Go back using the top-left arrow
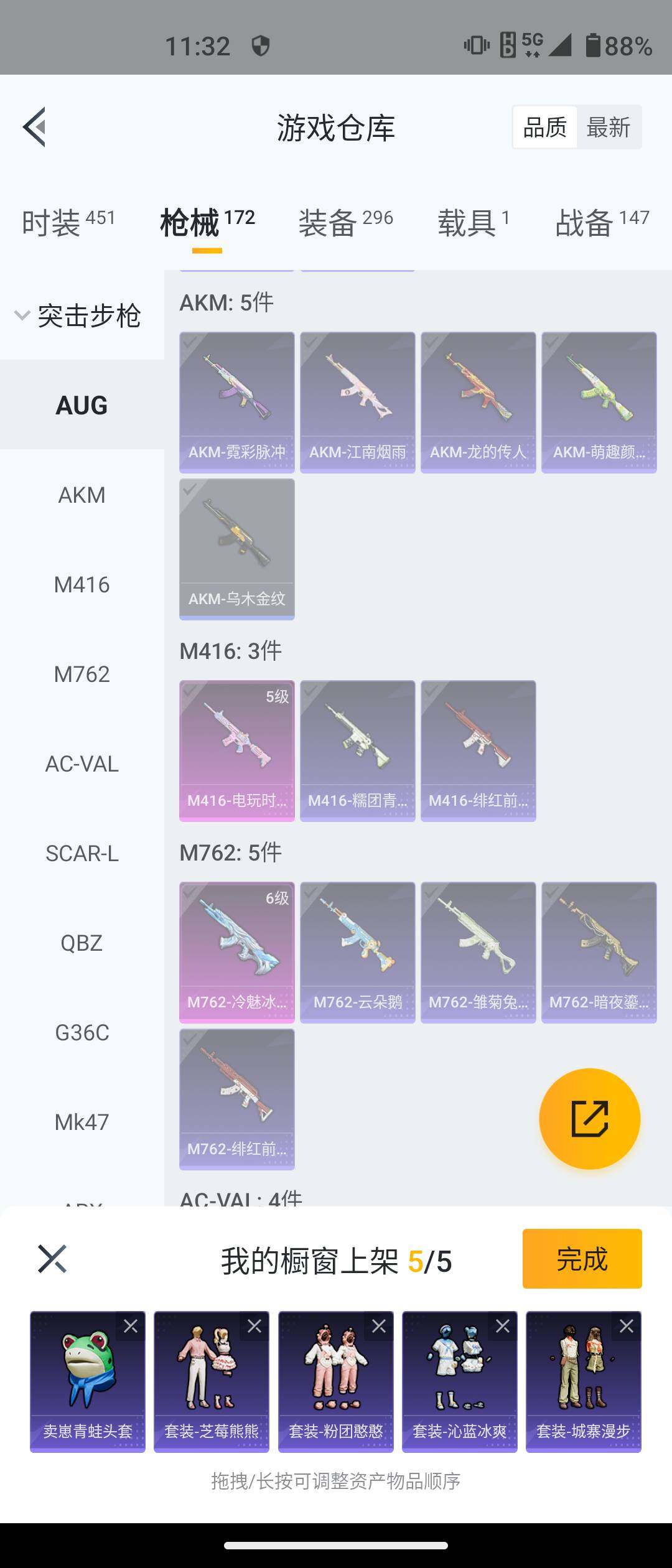Image resolution: width=672 pixels, height=1568 pixels. tap(35, 127)
